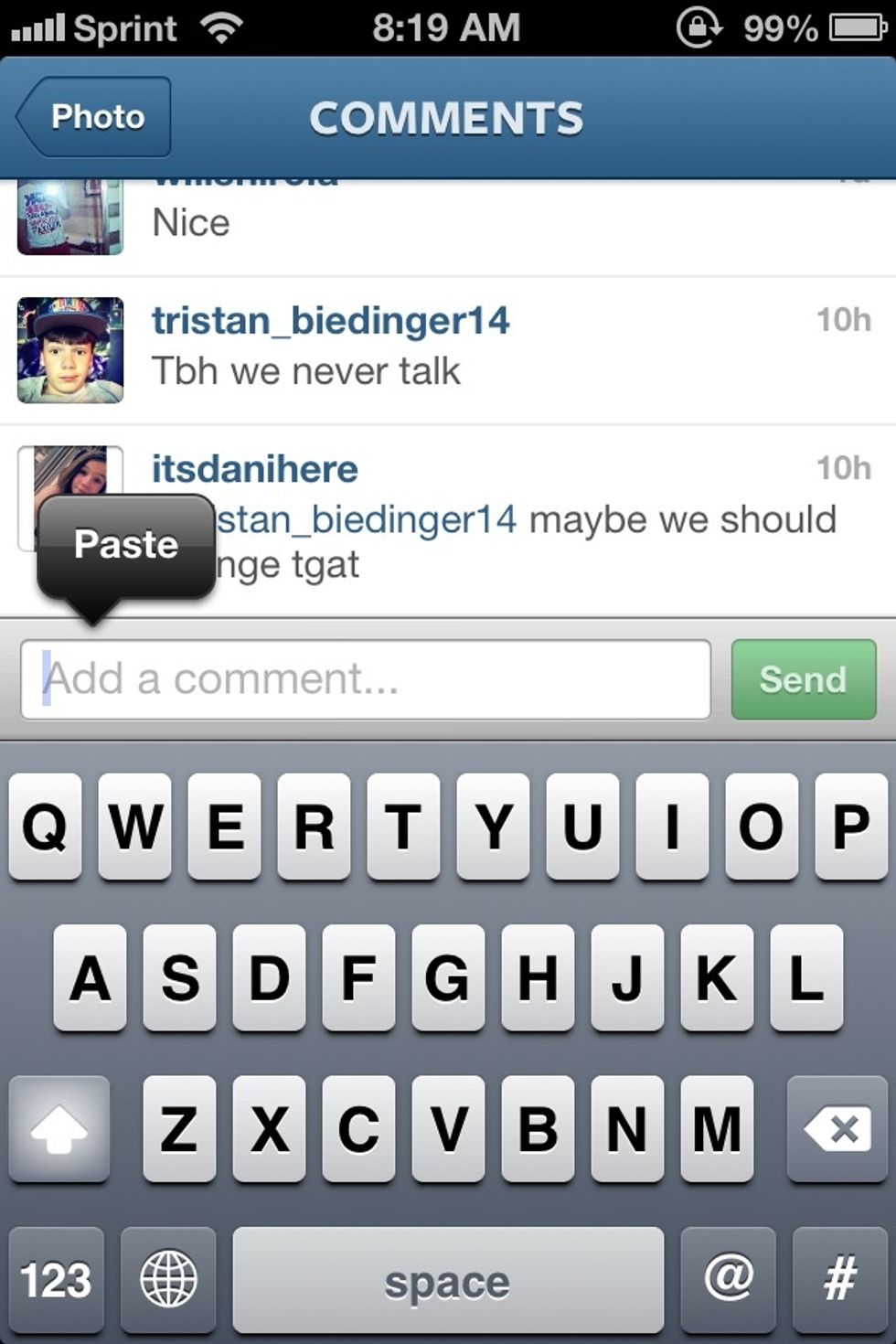Open tristan_biedinger14's profile from username
The width and height of the screenshot is (896, 1344).
coord(331,321)
